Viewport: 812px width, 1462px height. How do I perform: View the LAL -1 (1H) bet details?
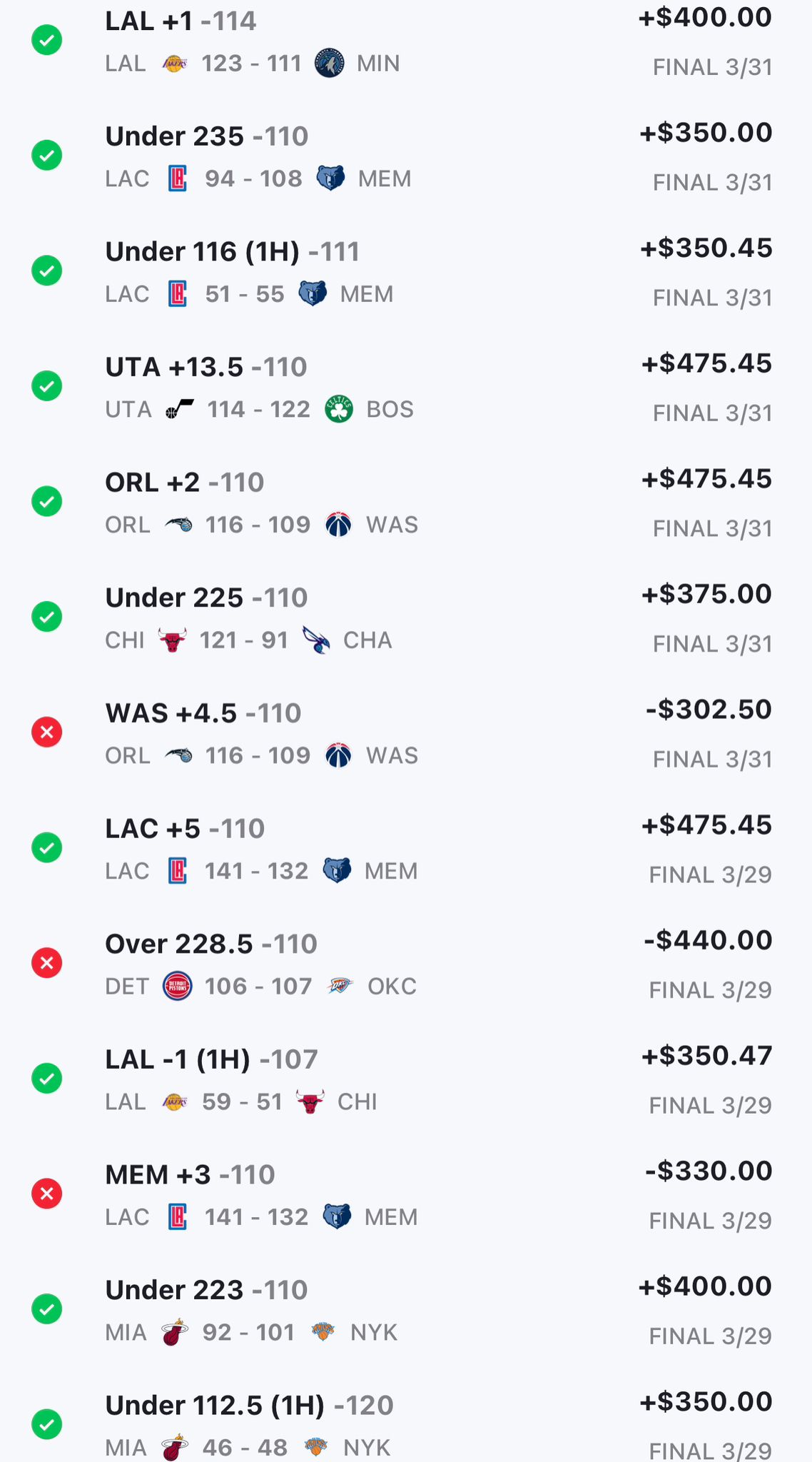tap(405, 1079)
